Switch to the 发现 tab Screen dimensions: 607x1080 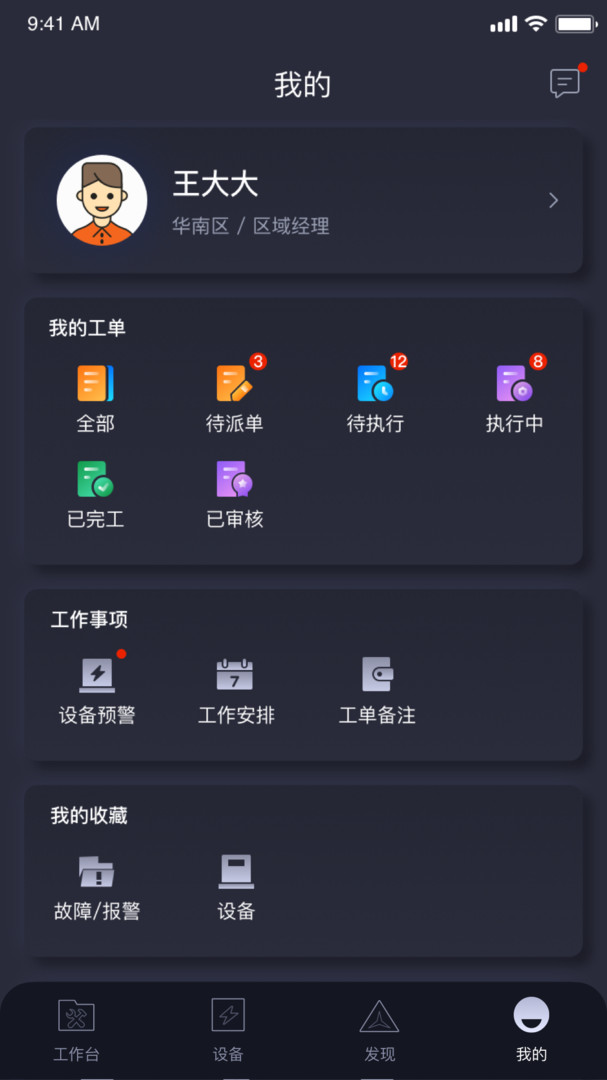pos(380,1030)
